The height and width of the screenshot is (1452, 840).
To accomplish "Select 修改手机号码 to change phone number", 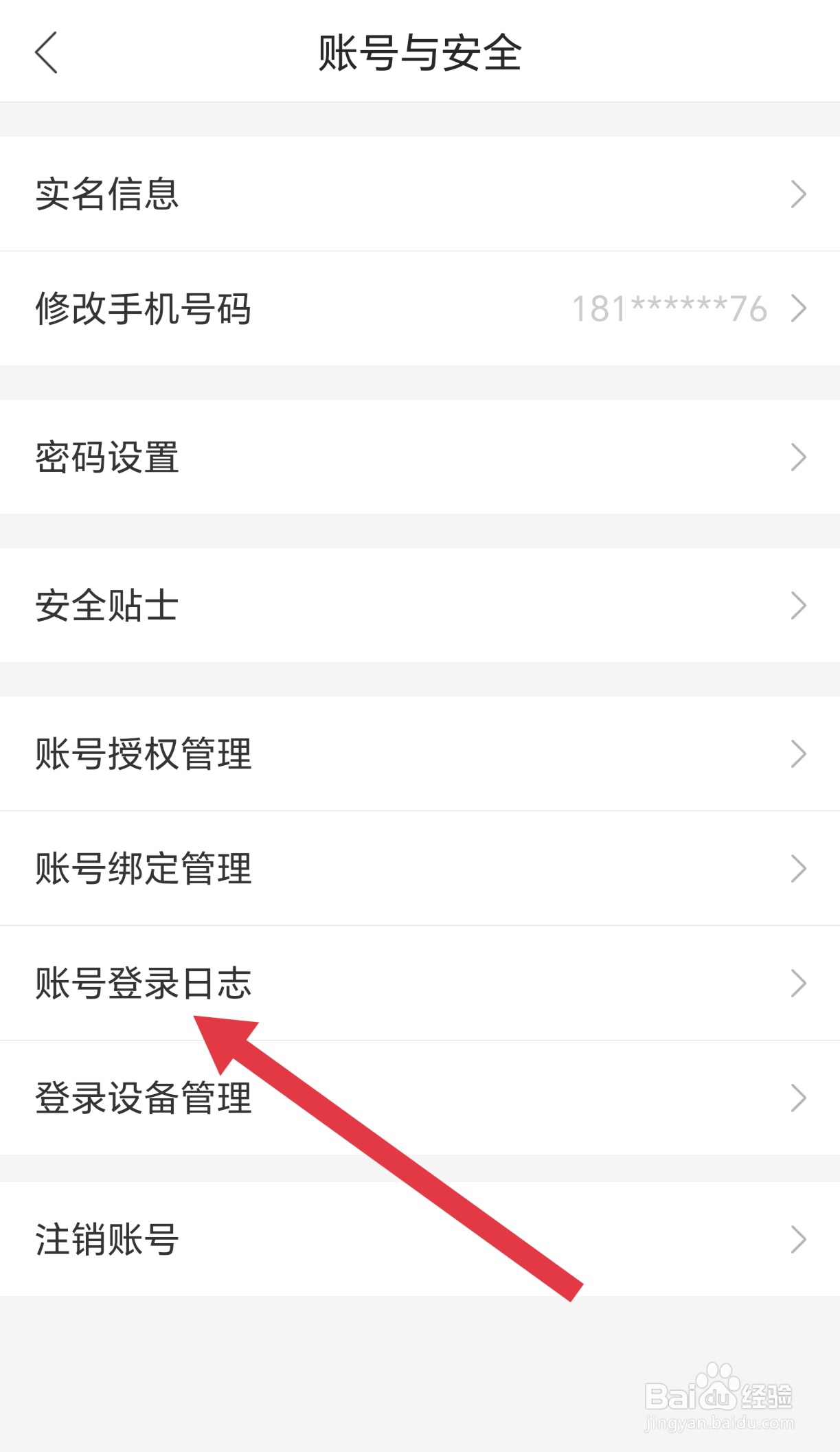I will (x=144, y=309).
